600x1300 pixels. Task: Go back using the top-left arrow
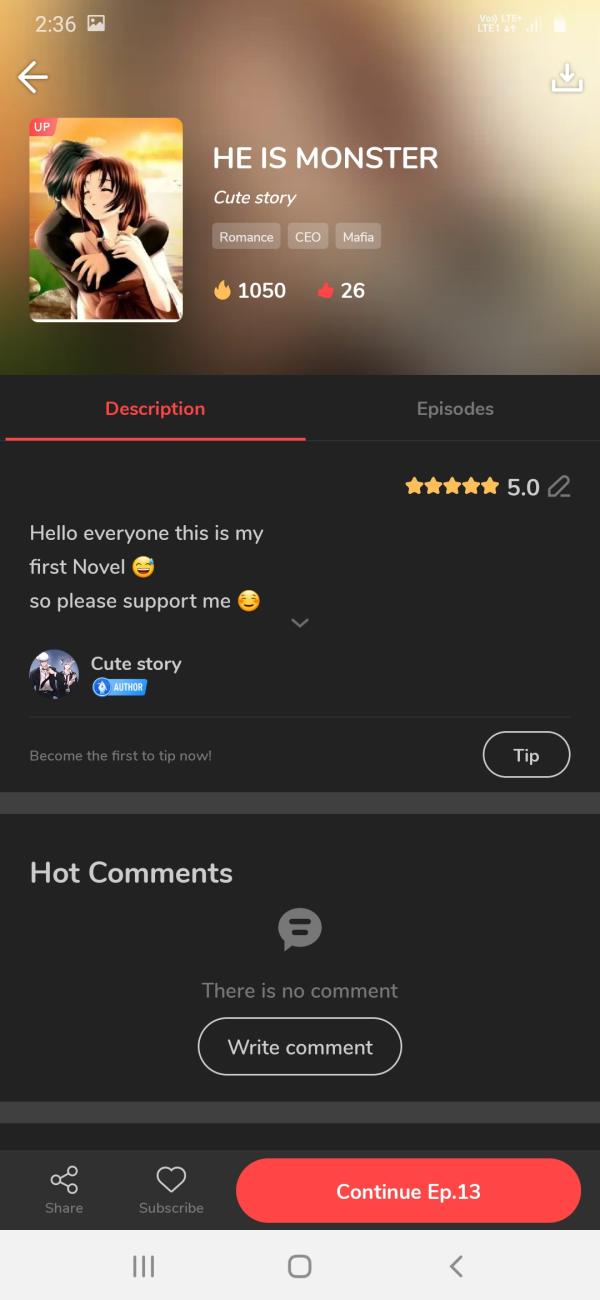(33, 77)
